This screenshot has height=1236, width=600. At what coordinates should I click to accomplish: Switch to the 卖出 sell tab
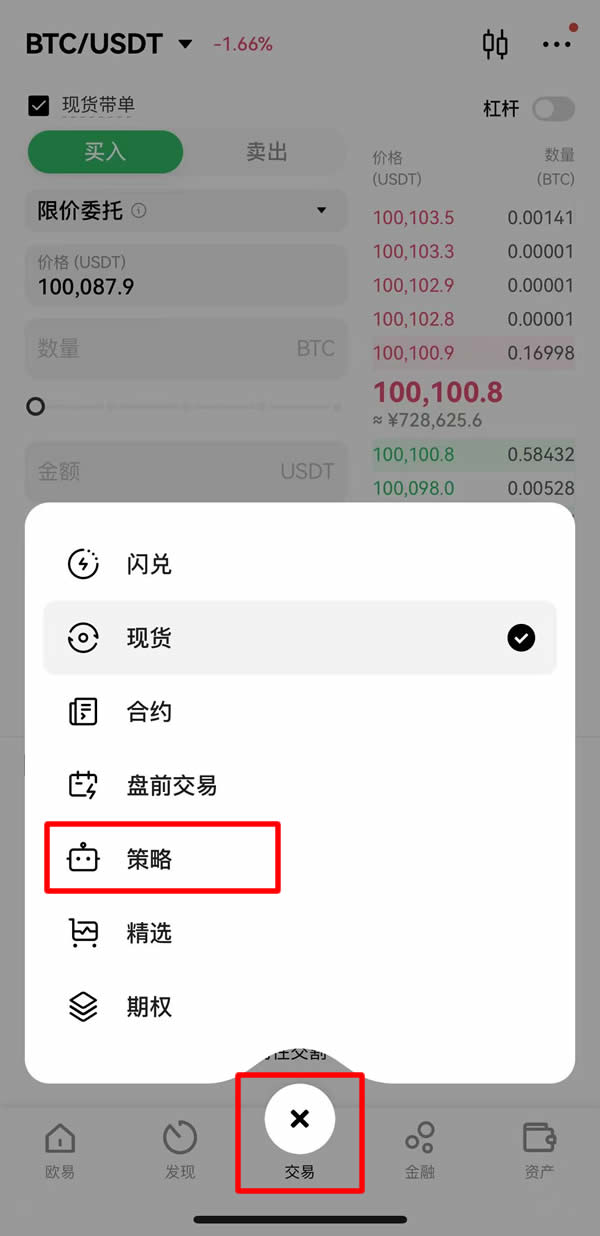(267, 152)
